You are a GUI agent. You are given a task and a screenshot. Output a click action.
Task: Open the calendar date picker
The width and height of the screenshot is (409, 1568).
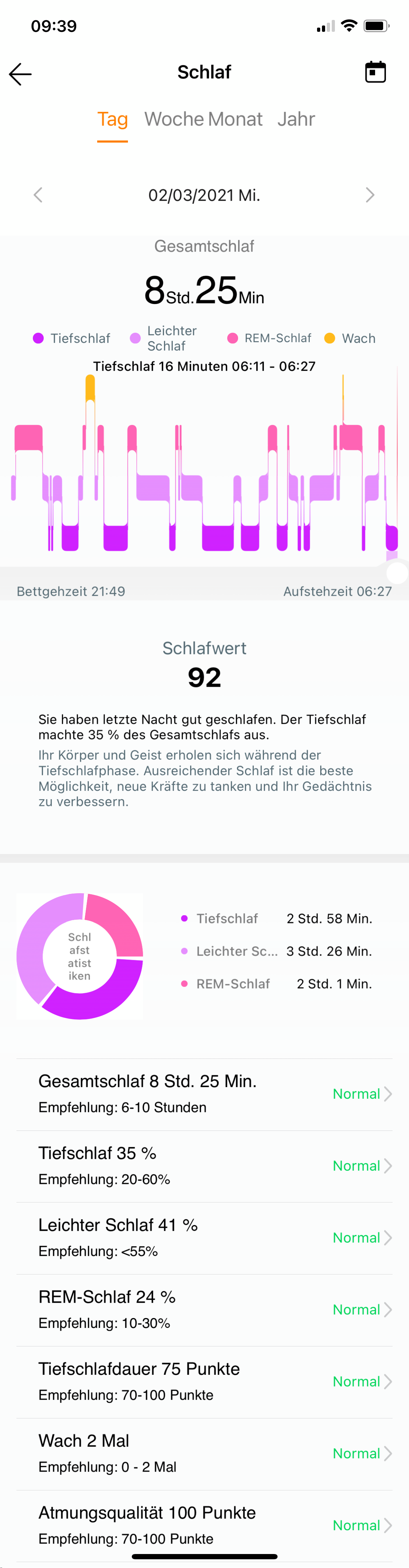375,72
